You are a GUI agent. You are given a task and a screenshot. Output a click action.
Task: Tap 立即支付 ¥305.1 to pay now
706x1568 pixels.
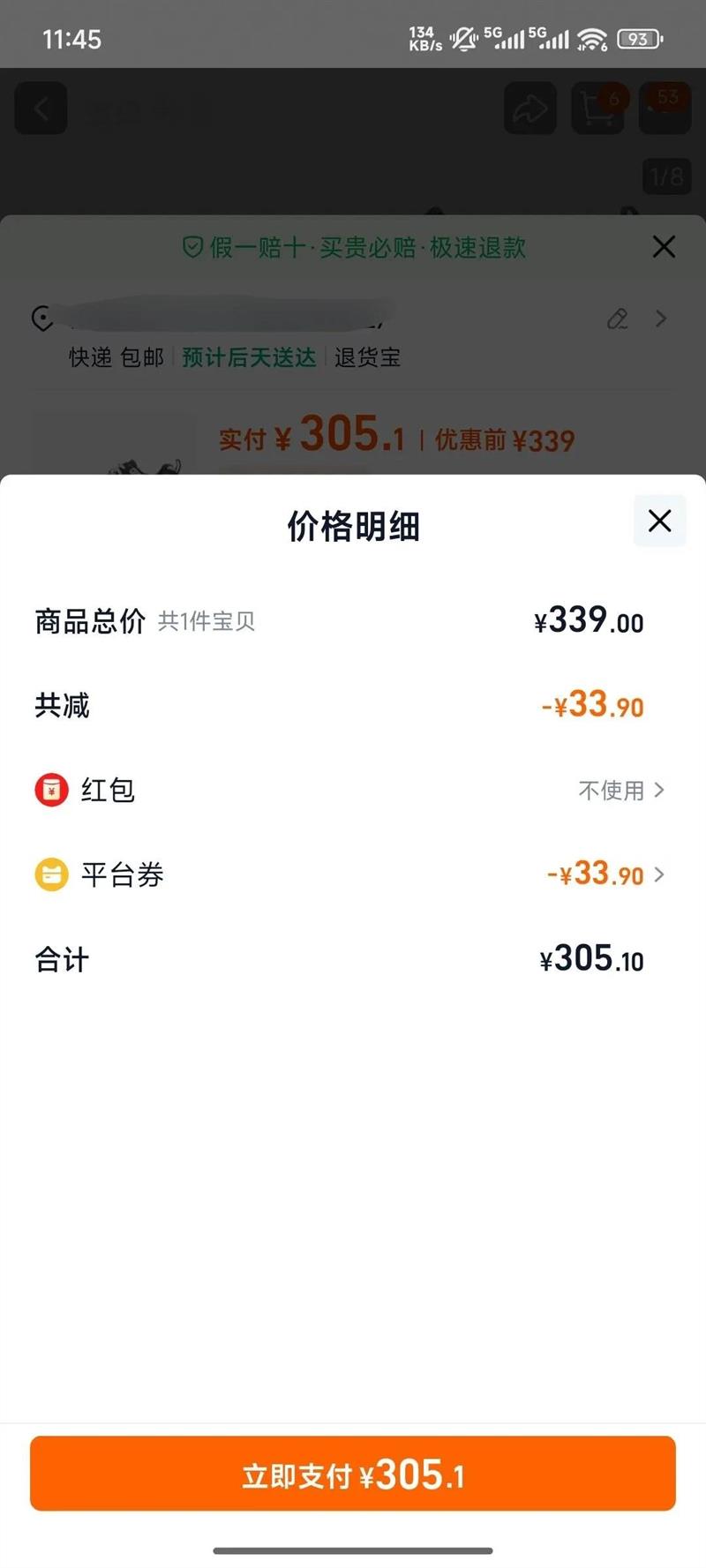pyautogui.click(x=353, y=1474)
